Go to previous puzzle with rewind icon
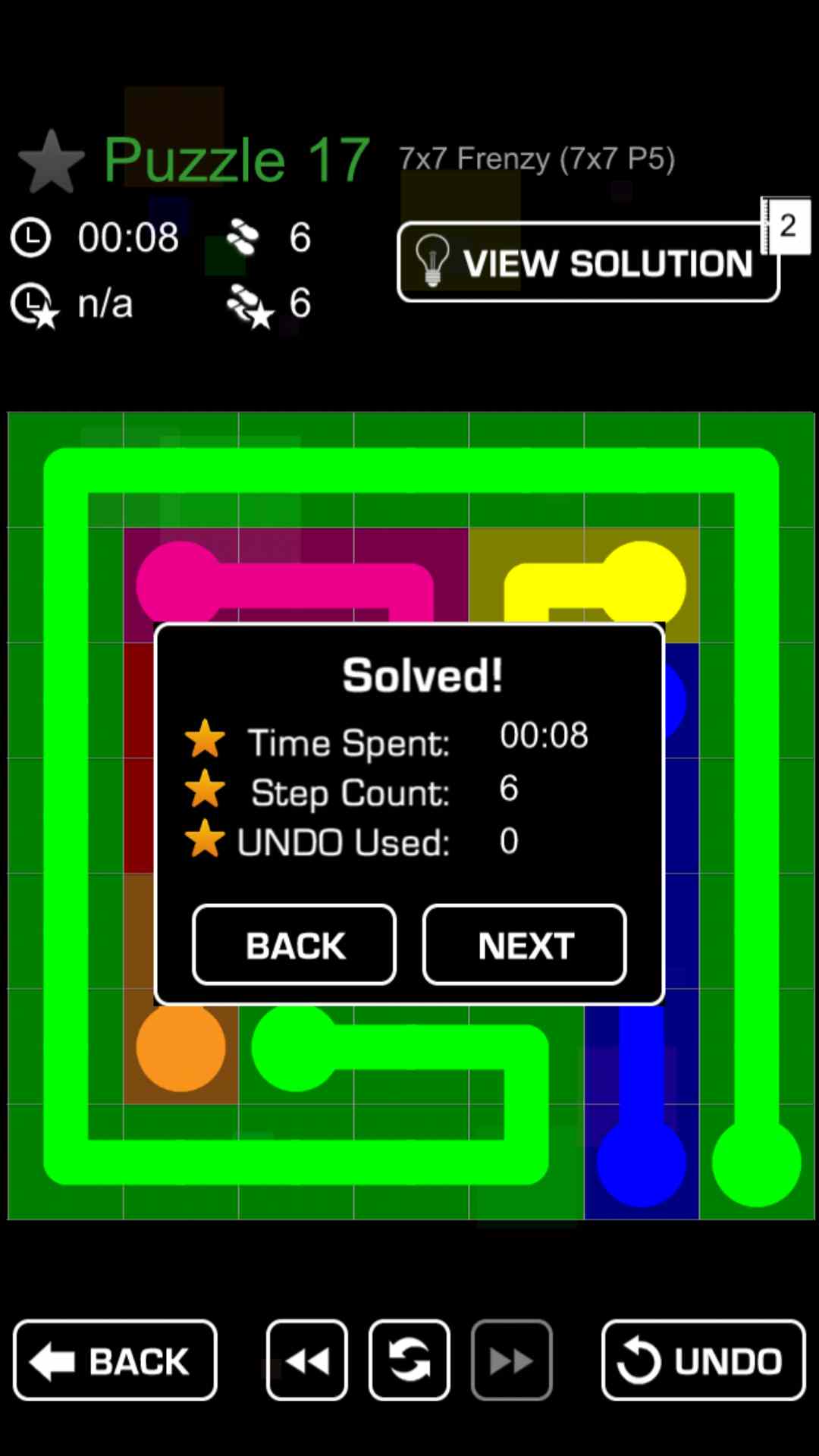 point(307,1360)
